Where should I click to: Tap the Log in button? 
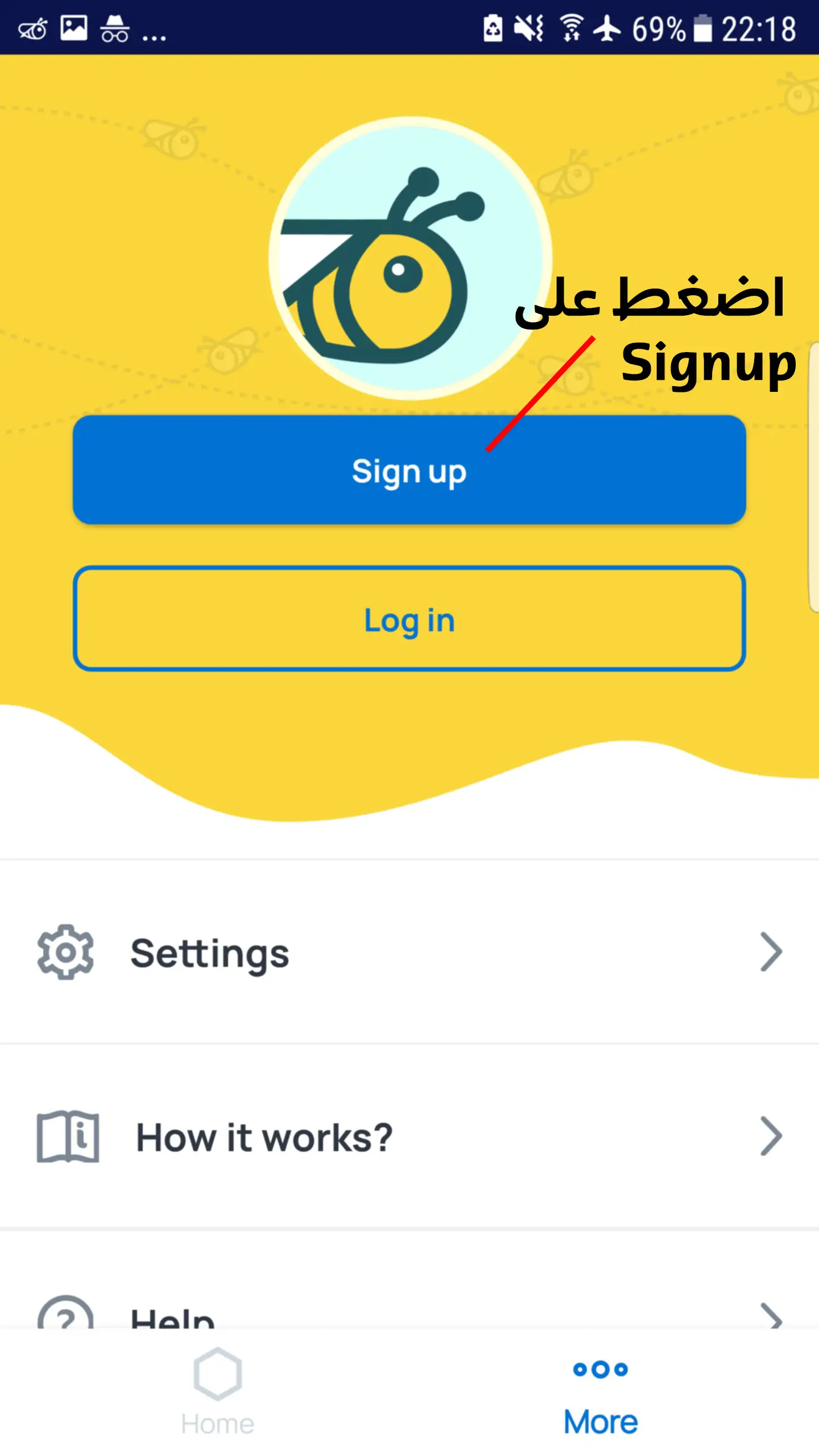tap(409, 619)
